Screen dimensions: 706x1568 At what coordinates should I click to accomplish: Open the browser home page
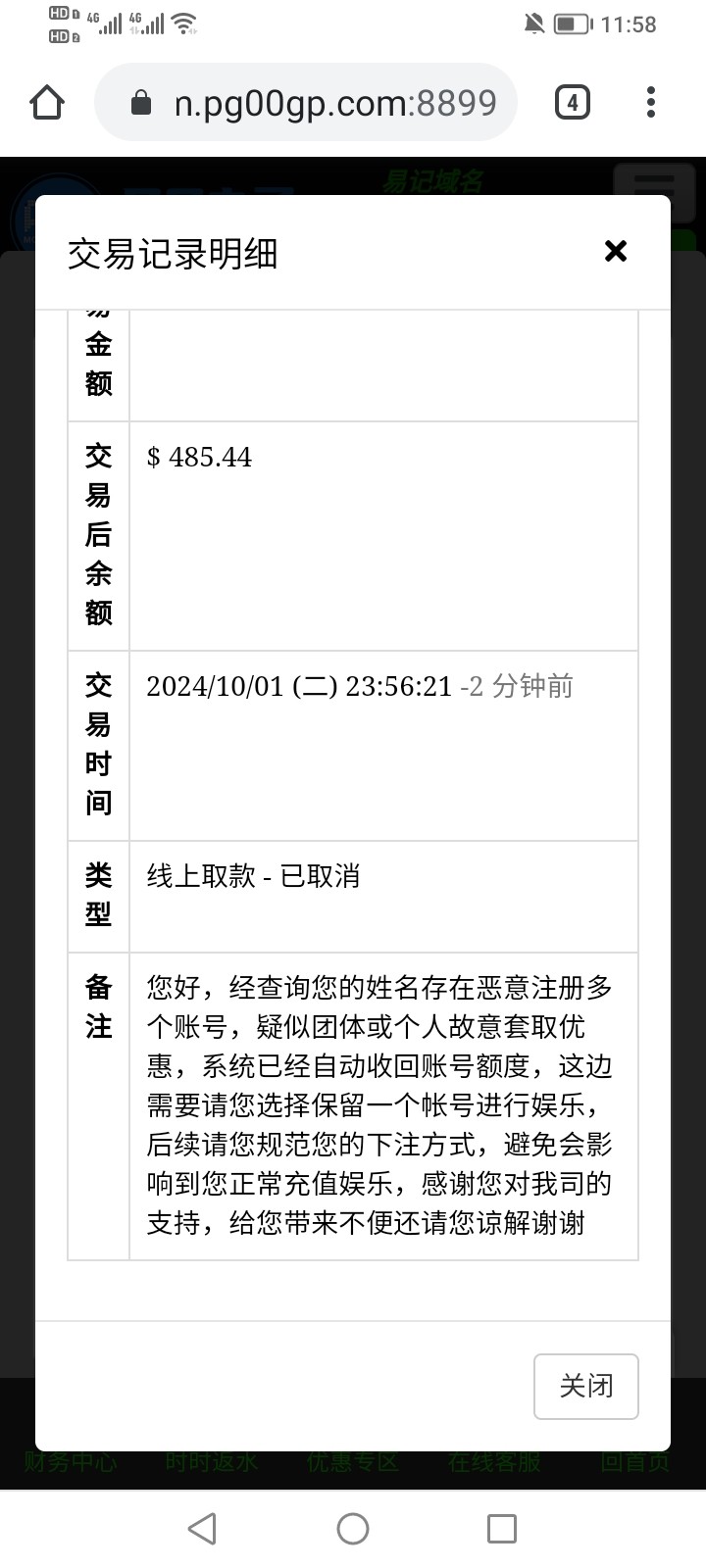[47, 102]
